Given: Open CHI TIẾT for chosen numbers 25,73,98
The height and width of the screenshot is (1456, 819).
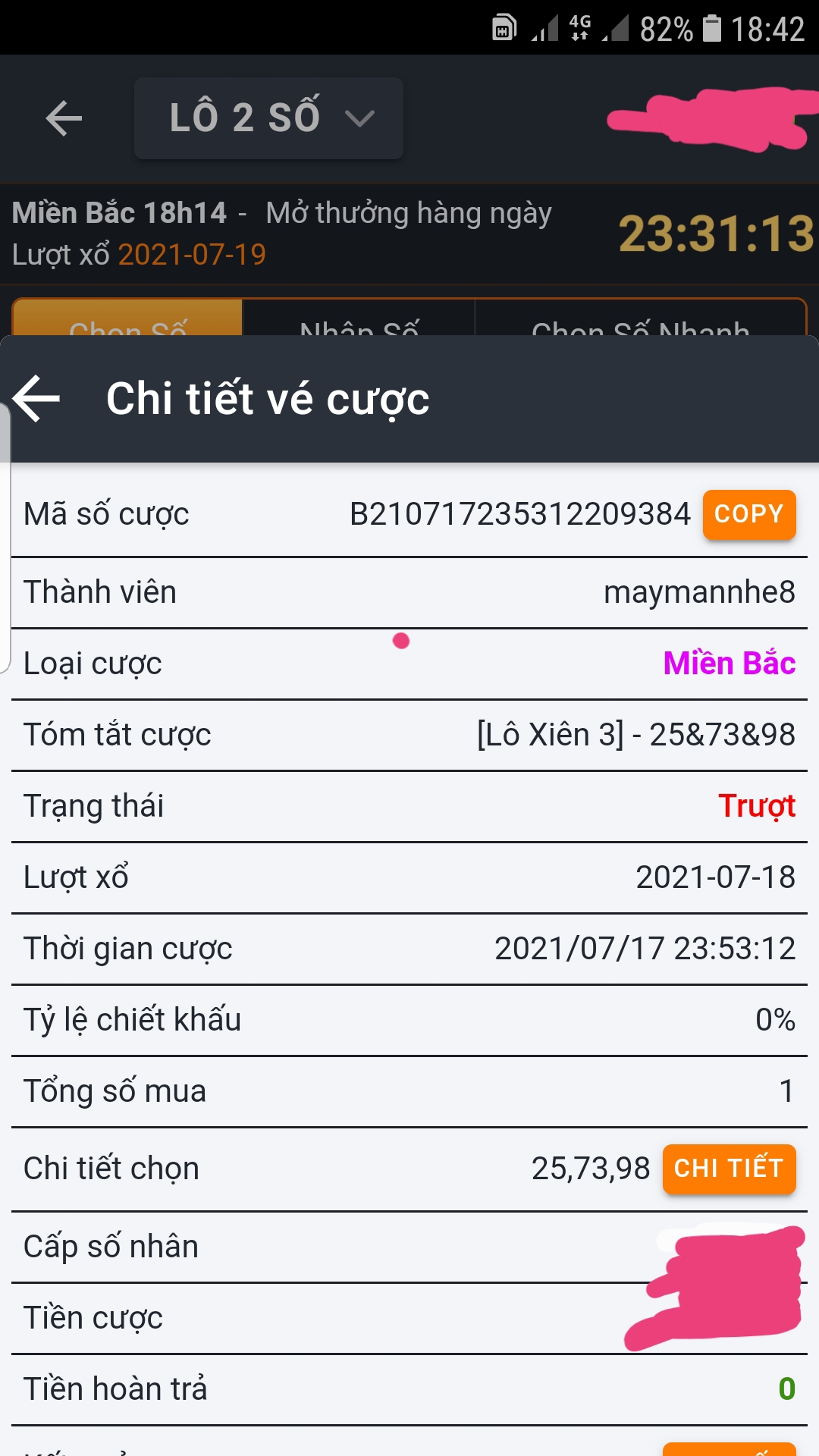Looking at the screenshot, I should [x=729, y=1169].
